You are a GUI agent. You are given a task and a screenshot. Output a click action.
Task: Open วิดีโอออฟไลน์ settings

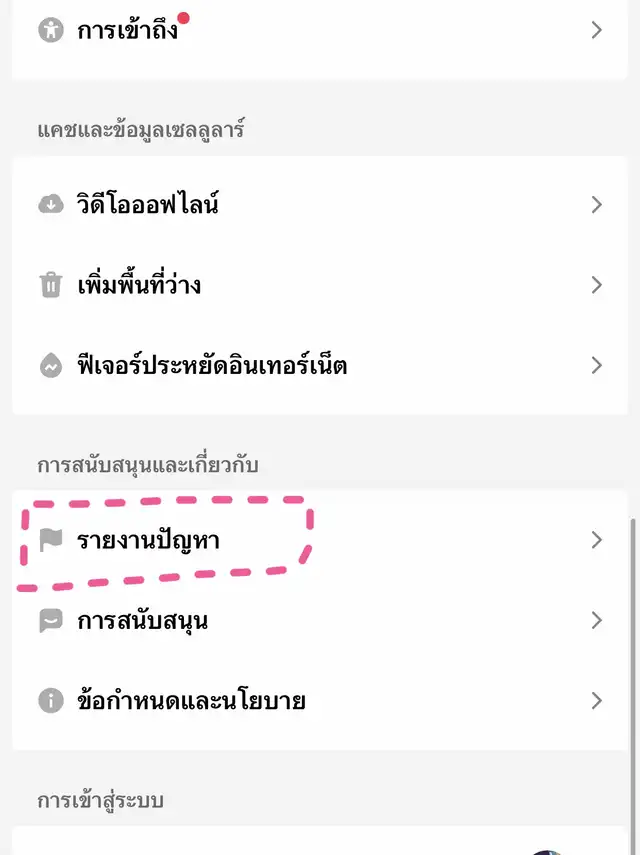[x=320, y=204]
